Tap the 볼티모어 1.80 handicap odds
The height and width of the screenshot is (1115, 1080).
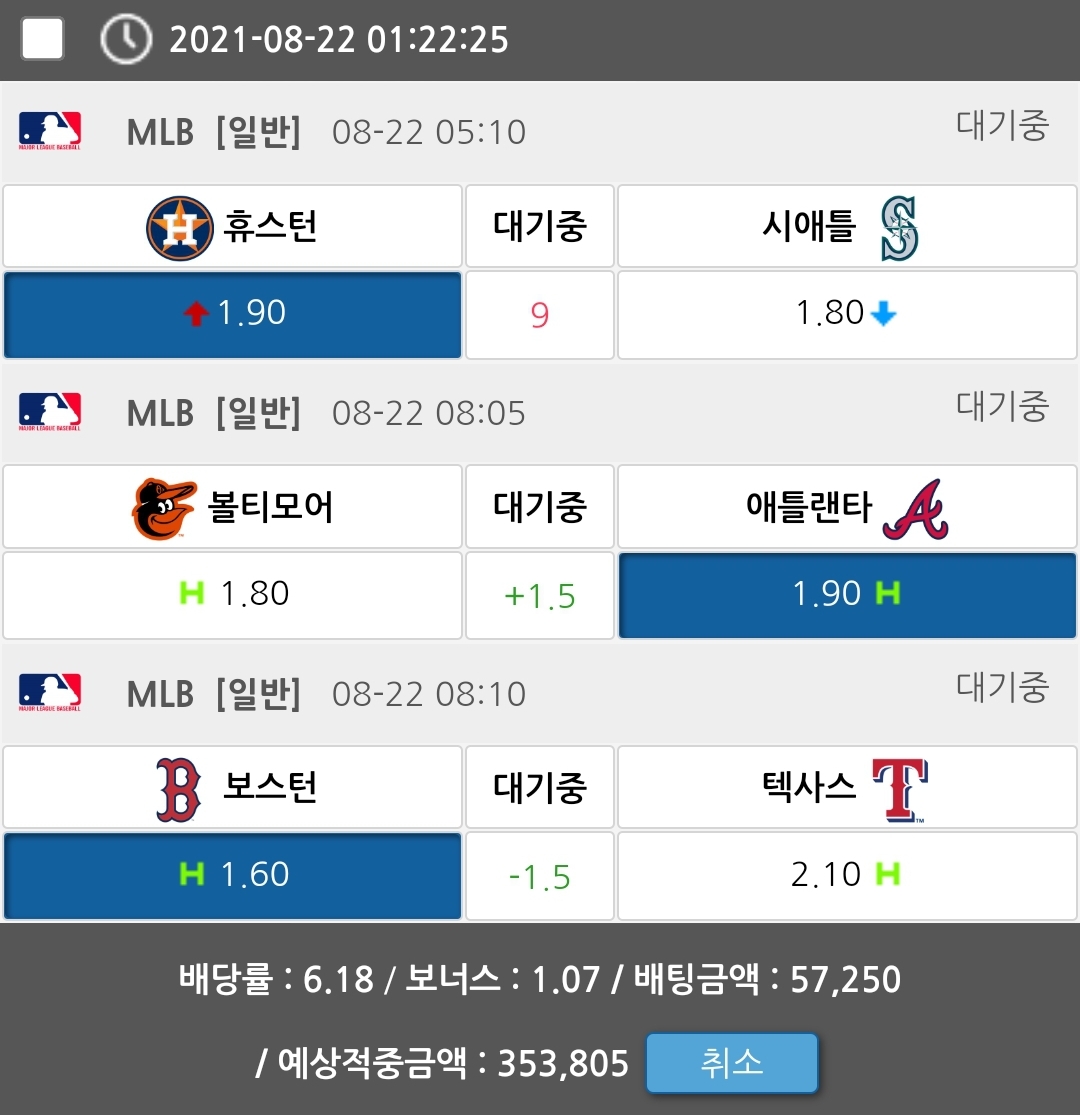click(232, 595)
